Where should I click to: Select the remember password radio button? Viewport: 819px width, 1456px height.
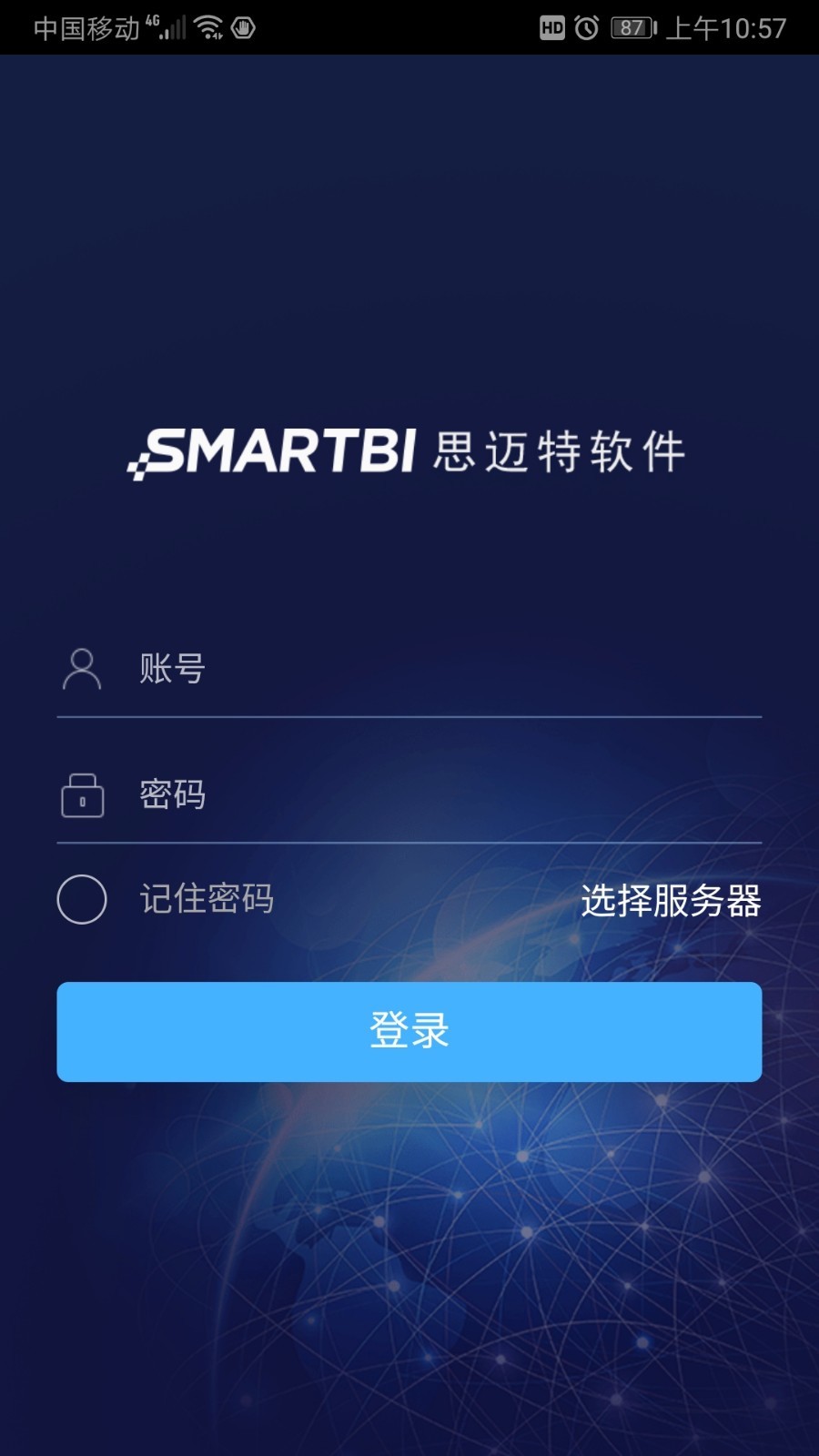point(82,899)
